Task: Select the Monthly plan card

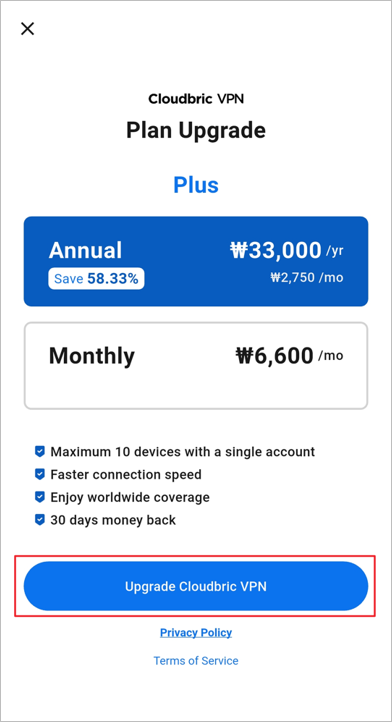Action: (x=196, y=366)
